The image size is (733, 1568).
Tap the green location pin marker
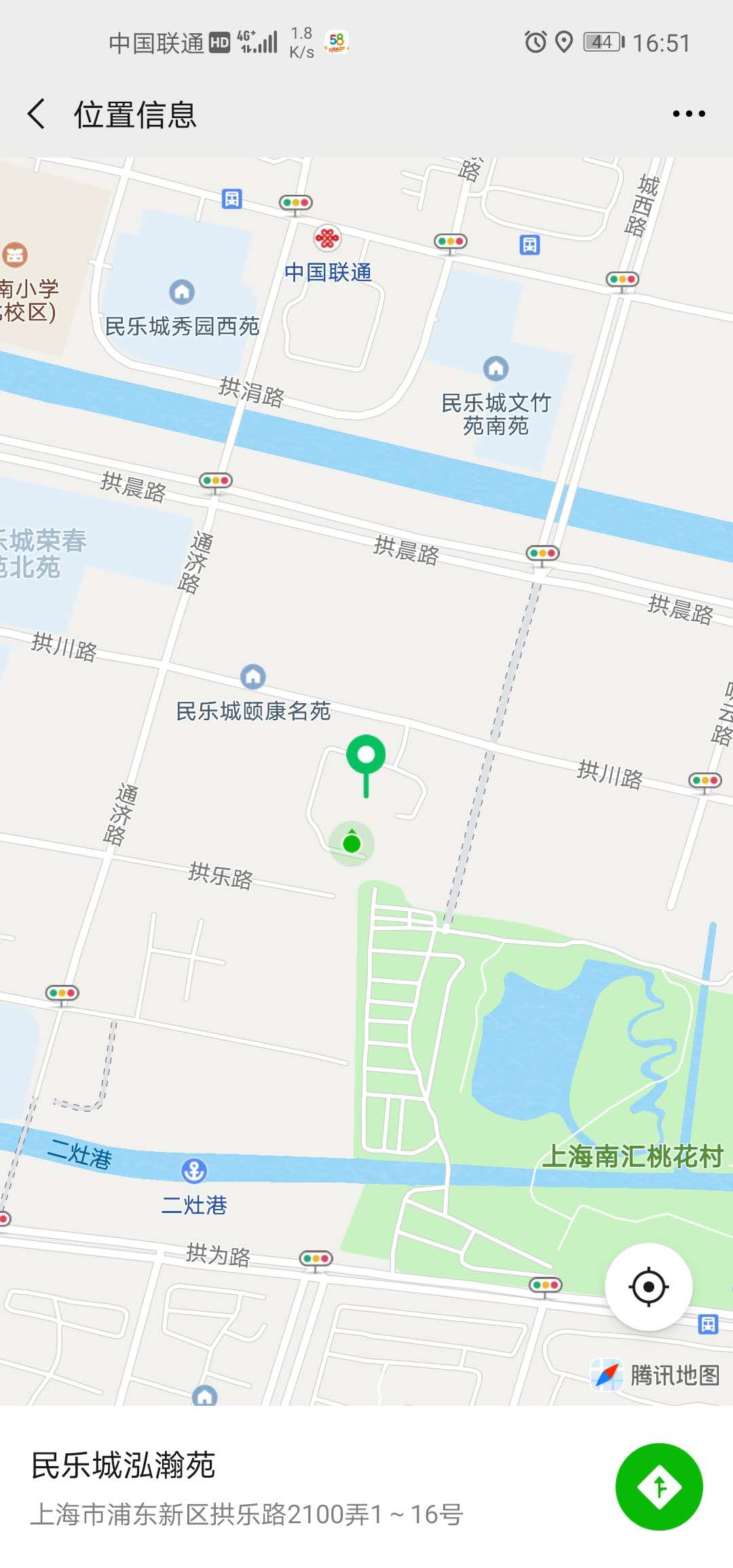[366, 758]
